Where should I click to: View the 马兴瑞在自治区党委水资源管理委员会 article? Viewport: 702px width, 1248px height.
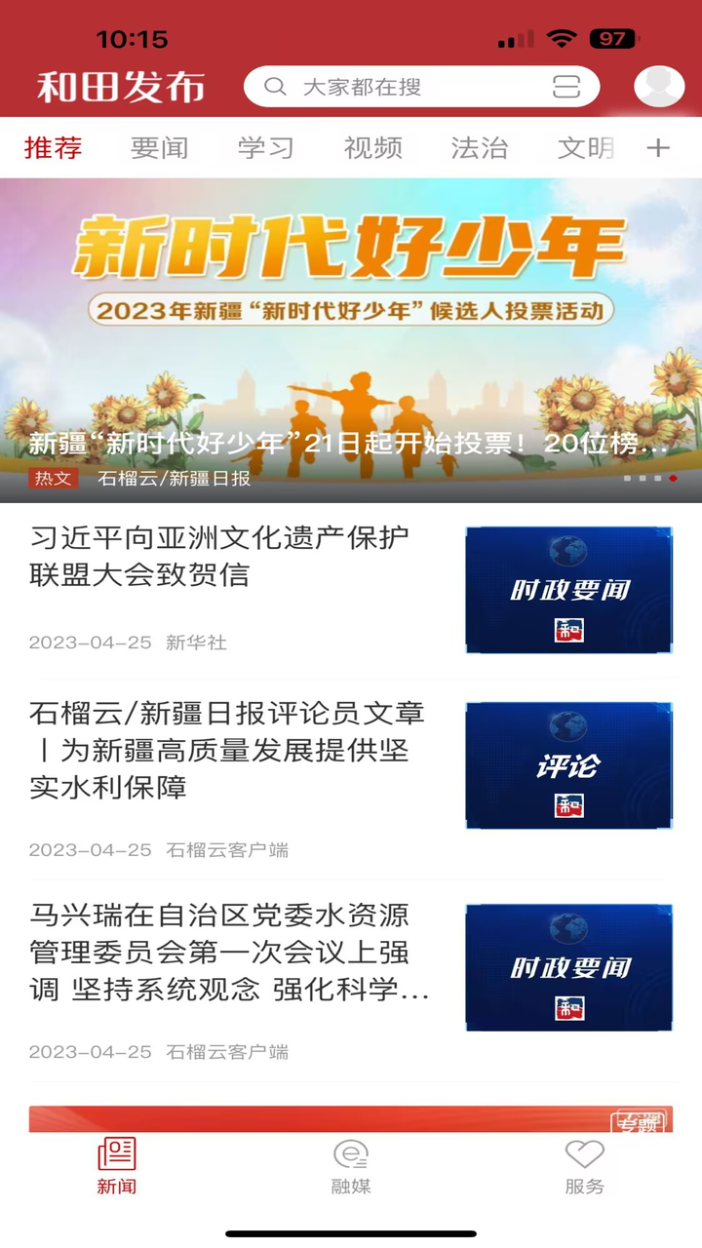tap(229, 953)
